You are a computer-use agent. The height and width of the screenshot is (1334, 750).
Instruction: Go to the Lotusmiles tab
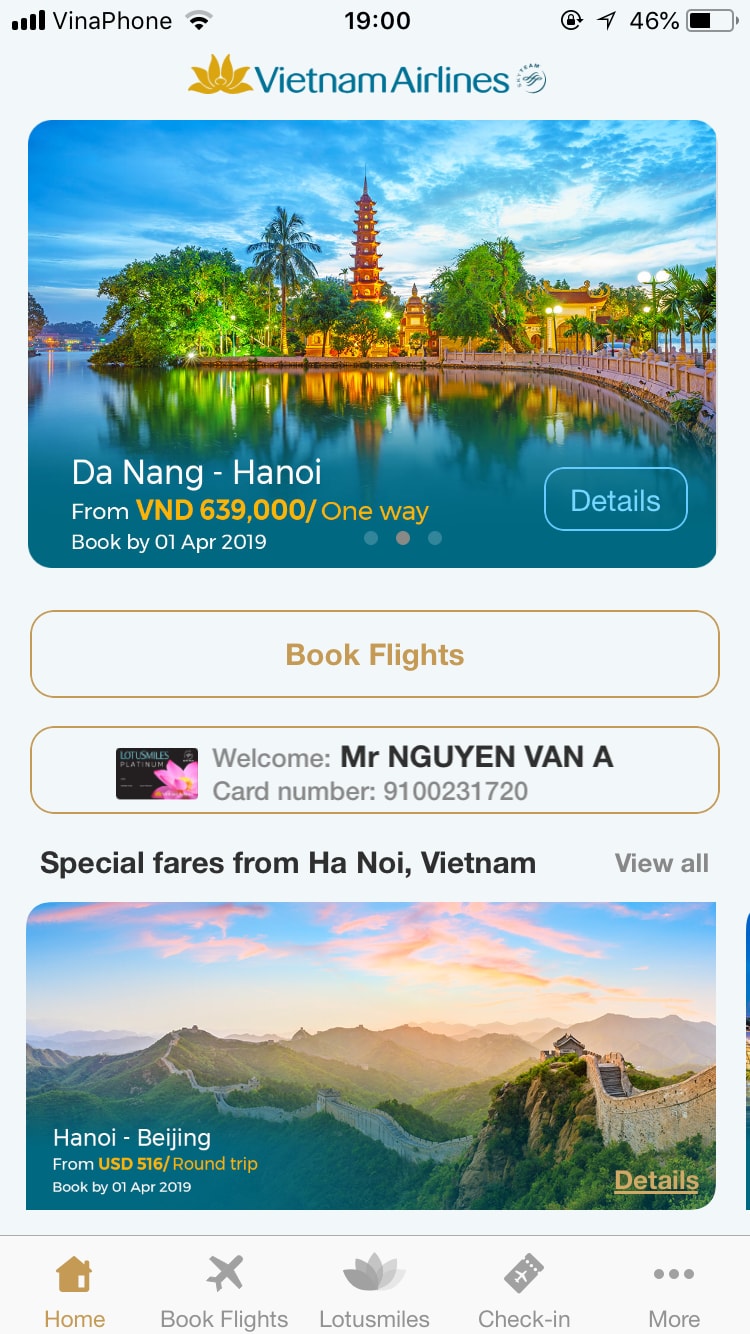tap(374, 1290)
